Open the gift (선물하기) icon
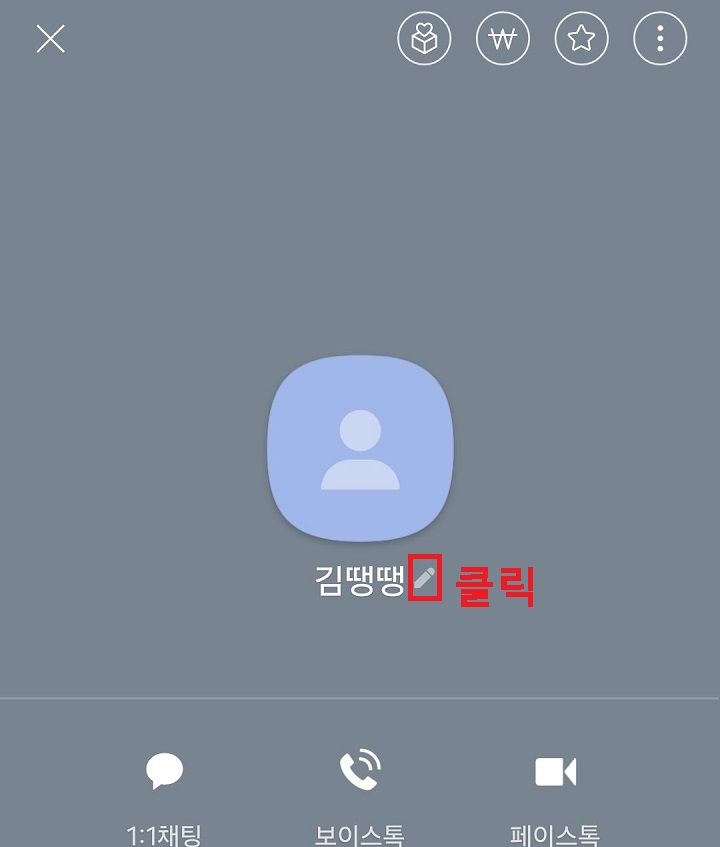 coord(423,38)
